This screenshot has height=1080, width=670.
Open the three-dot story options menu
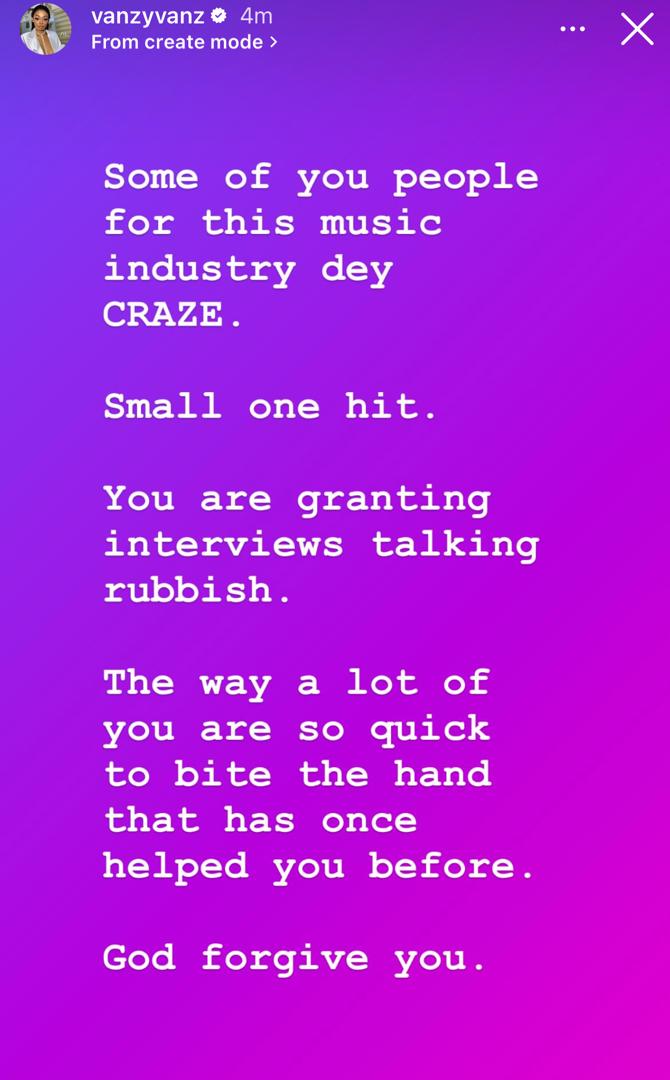coord(573,29)
